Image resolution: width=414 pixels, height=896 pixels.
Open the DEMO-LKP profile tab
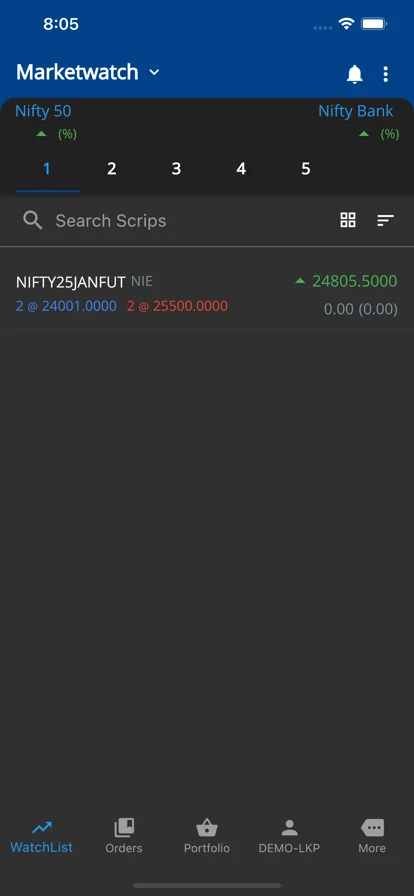point(289,837)
